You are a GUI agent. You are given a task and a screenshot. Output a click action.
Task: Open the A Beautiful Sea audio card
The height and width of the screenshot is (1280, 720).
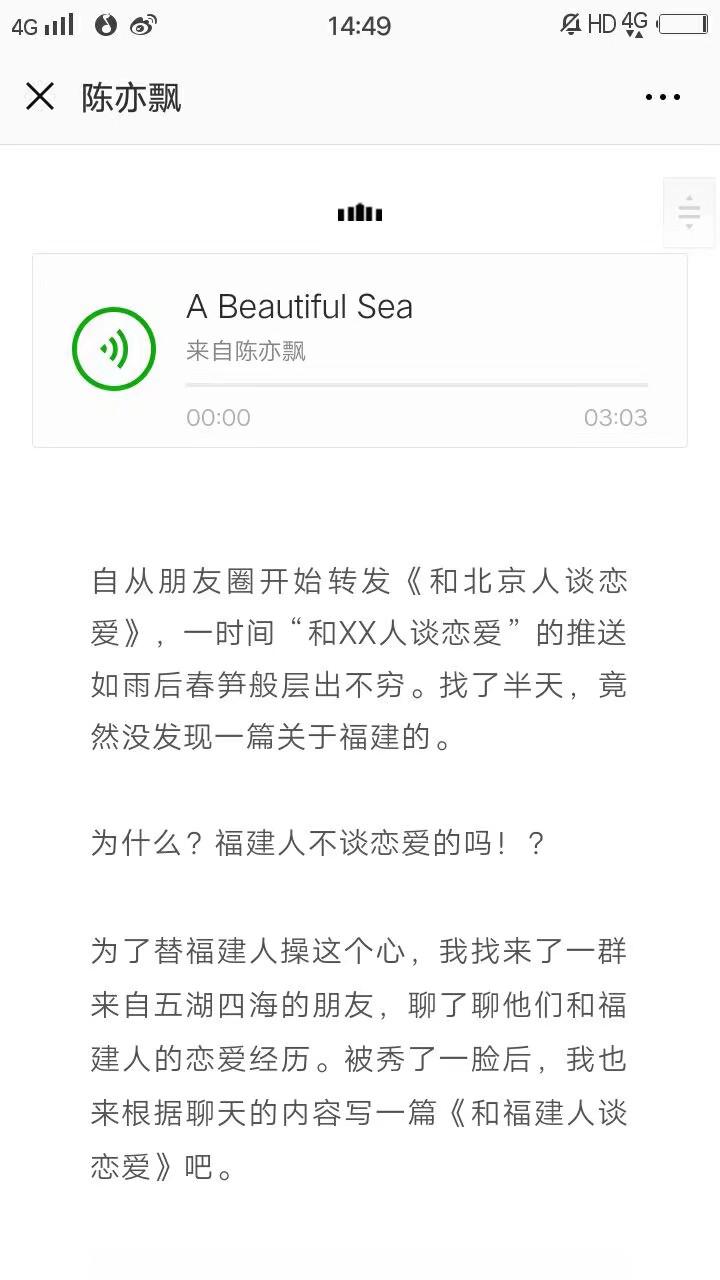360,350
